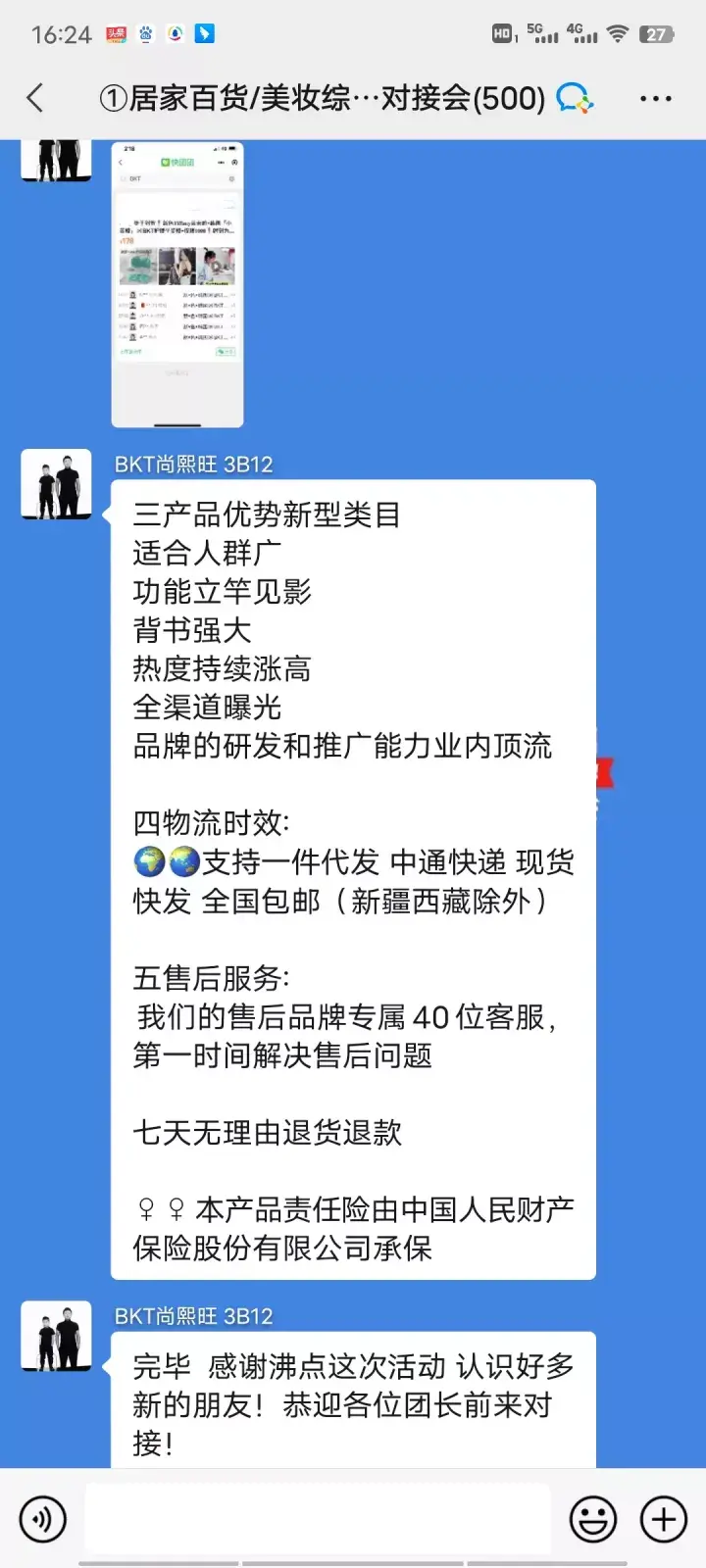Open the emoji picker
This screenshot has height=1568, width=706.
(x=593, y=1520)
